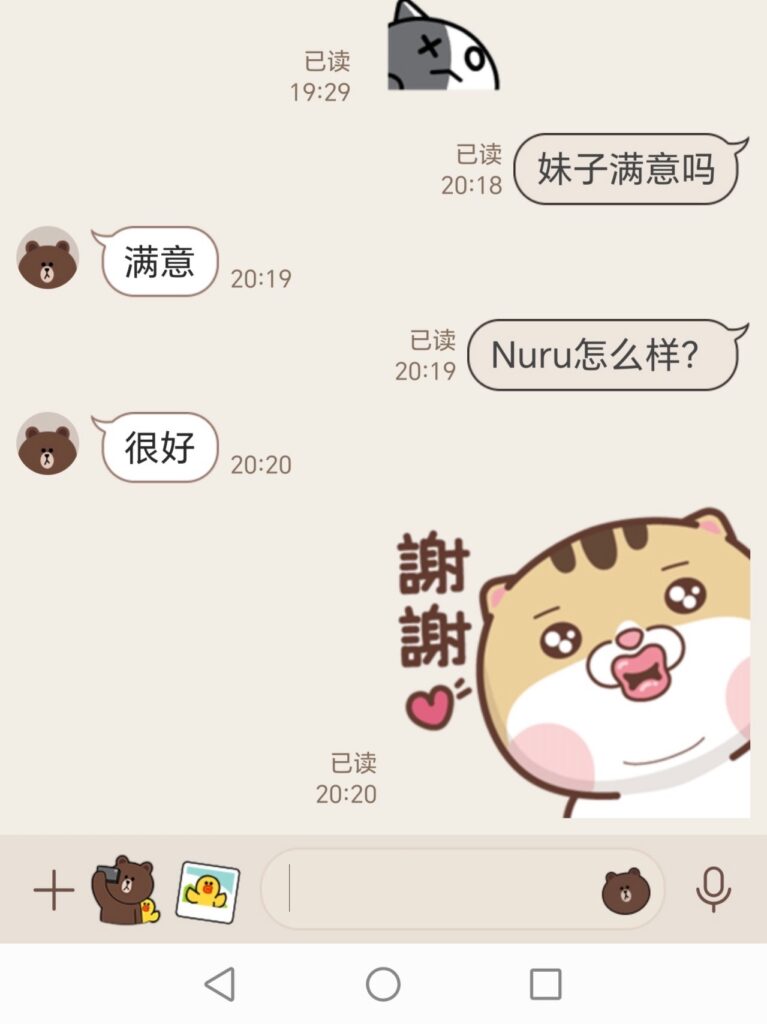Open the sticker panel bear icon

click(x=626, y=890)
